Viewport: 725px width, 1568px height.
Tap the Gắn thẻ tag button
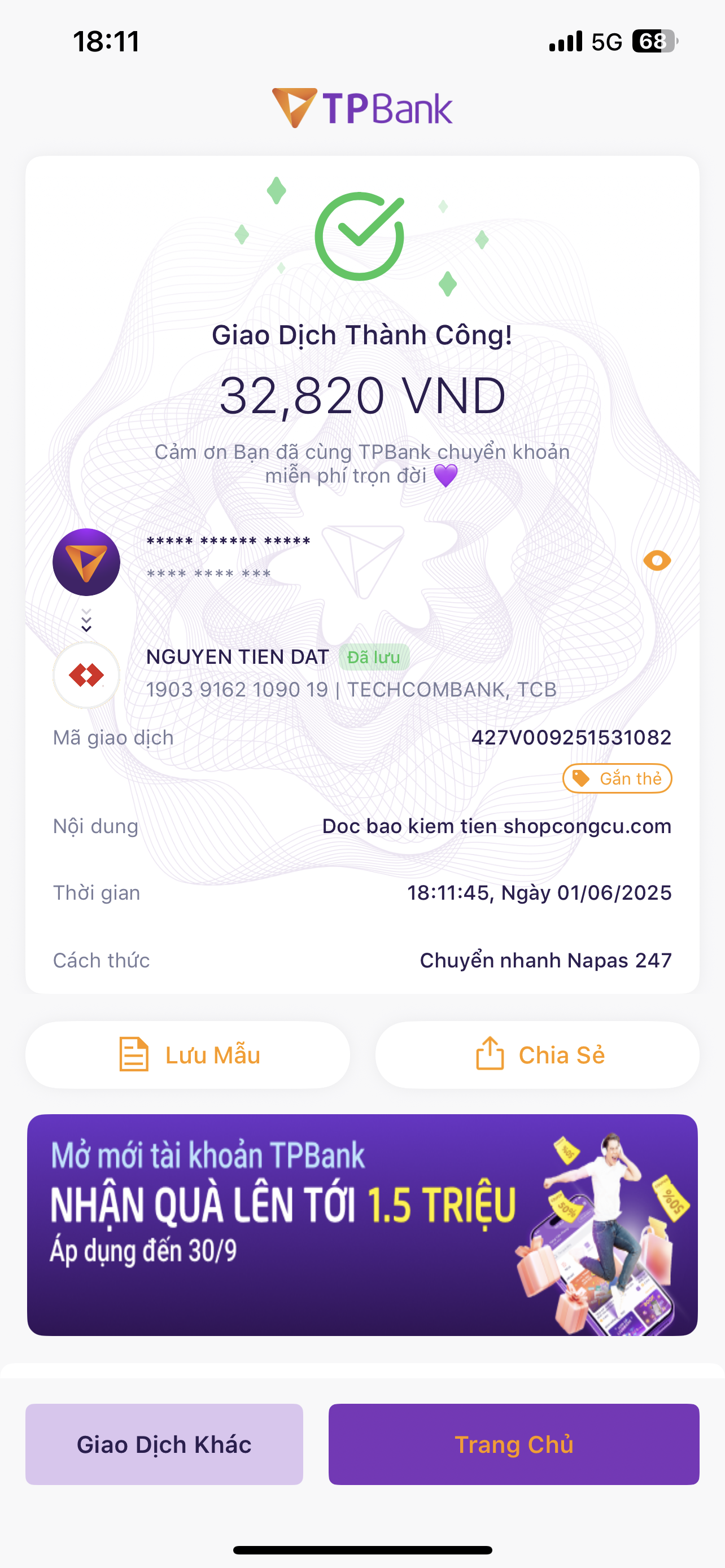click(617, 778)
